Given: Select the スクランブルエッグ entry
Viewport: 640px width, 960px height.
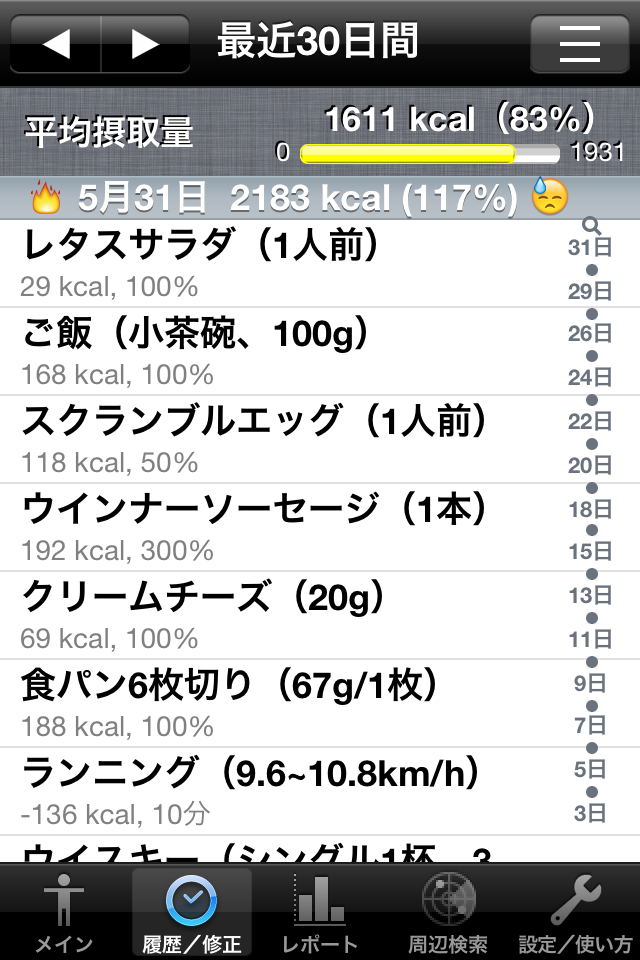Looking at the screenshot, I should click(x=280, y=439).
